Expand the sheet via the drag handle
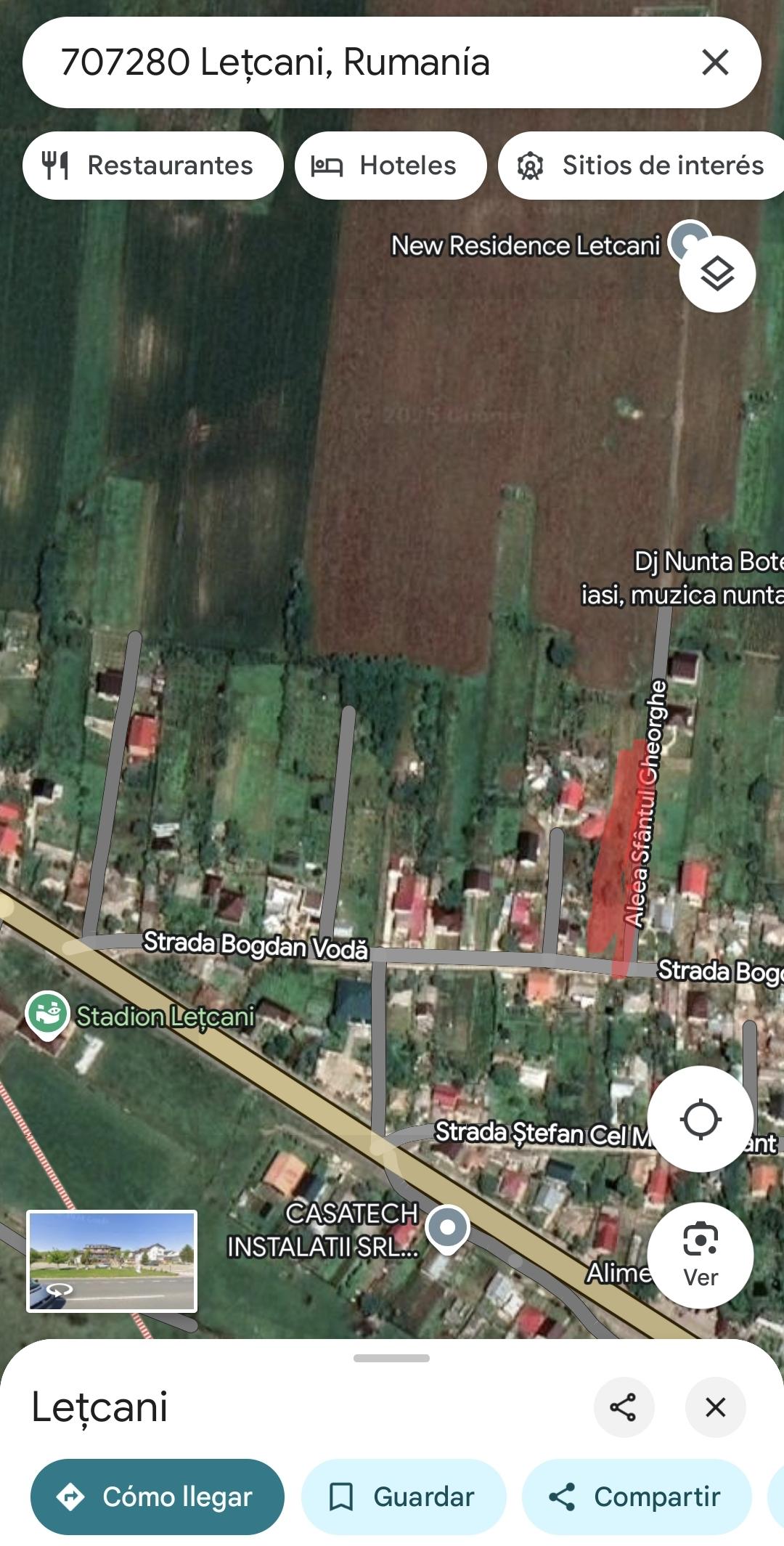 (x=391, y=1358)
